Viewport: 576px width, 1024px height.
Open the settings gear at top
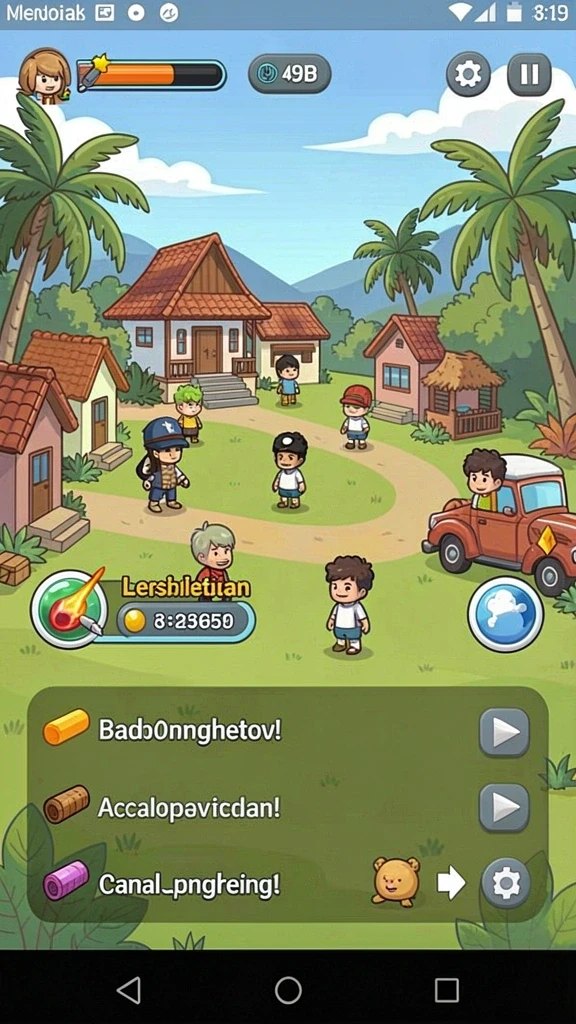[468, 74]
